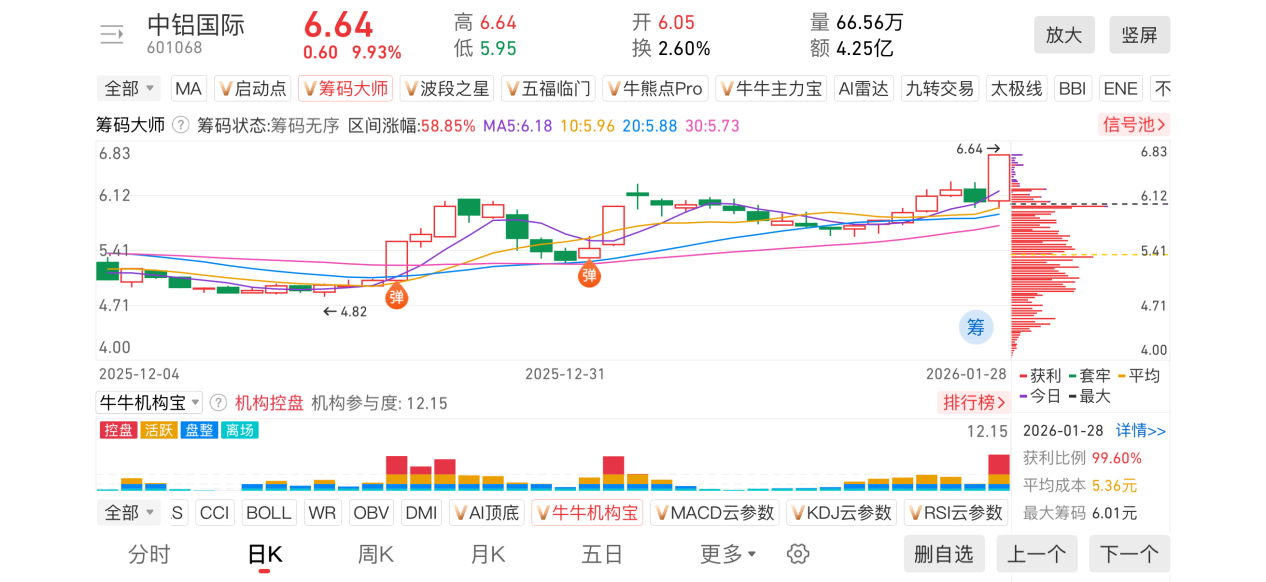Viewport: 1266px width, 582px height.
Task: Open the 排行榜 ranking link
Action: [x=973, y=403]
